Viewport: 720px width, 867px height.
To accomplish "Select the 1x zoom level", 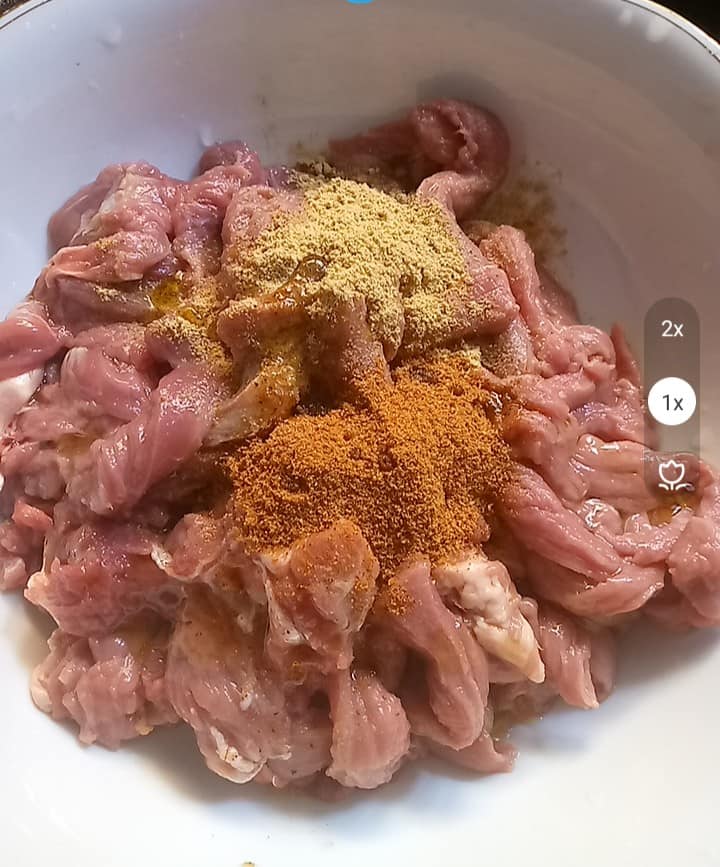I will click(672, 402).
